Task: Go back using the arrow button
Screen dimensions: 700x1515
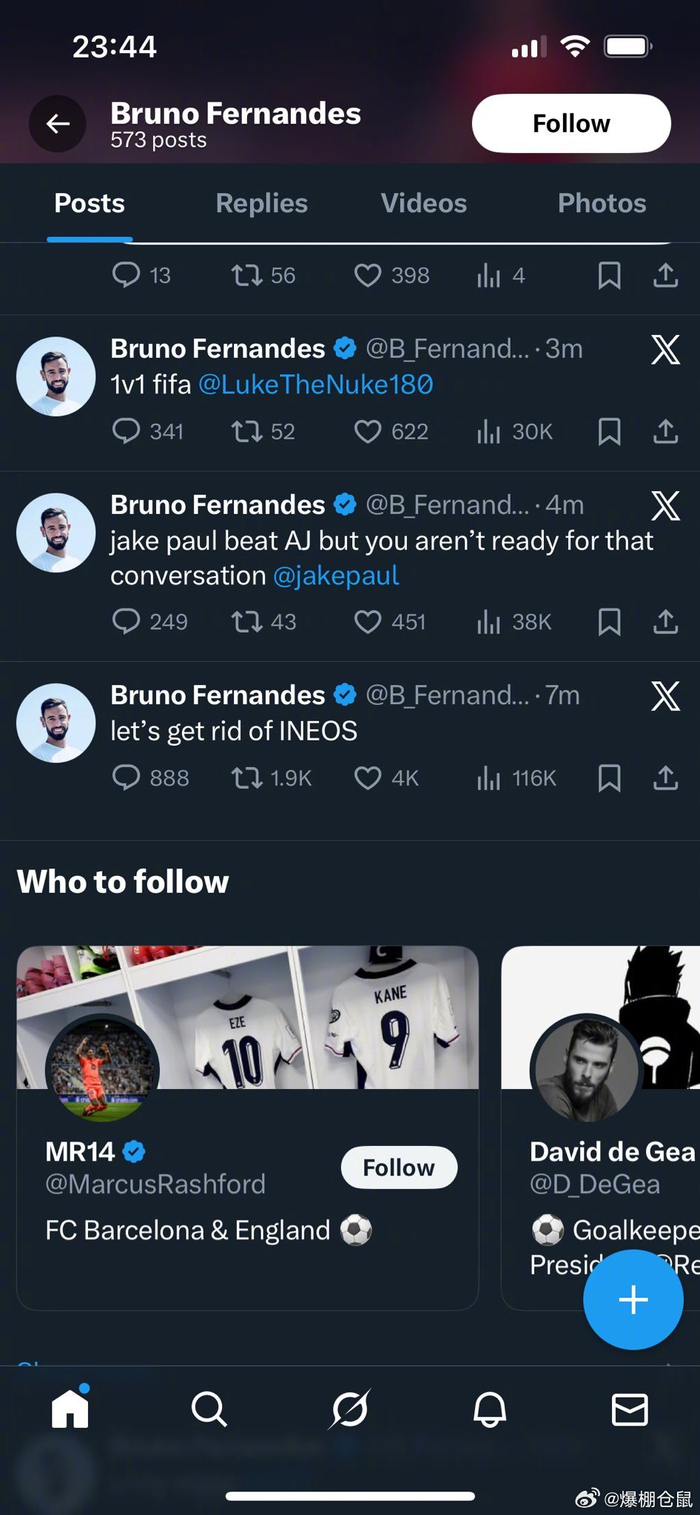Action: click(58, 124)
